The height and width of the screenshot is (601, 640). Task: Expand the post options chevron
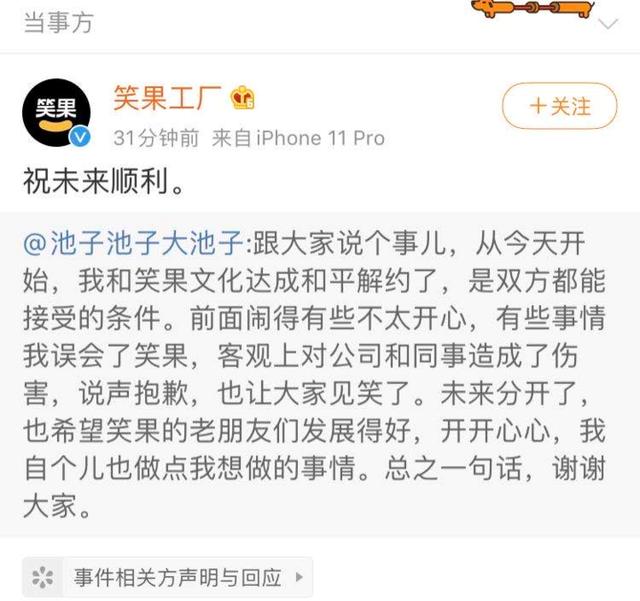pyautogui.click(x=607, y=22)
